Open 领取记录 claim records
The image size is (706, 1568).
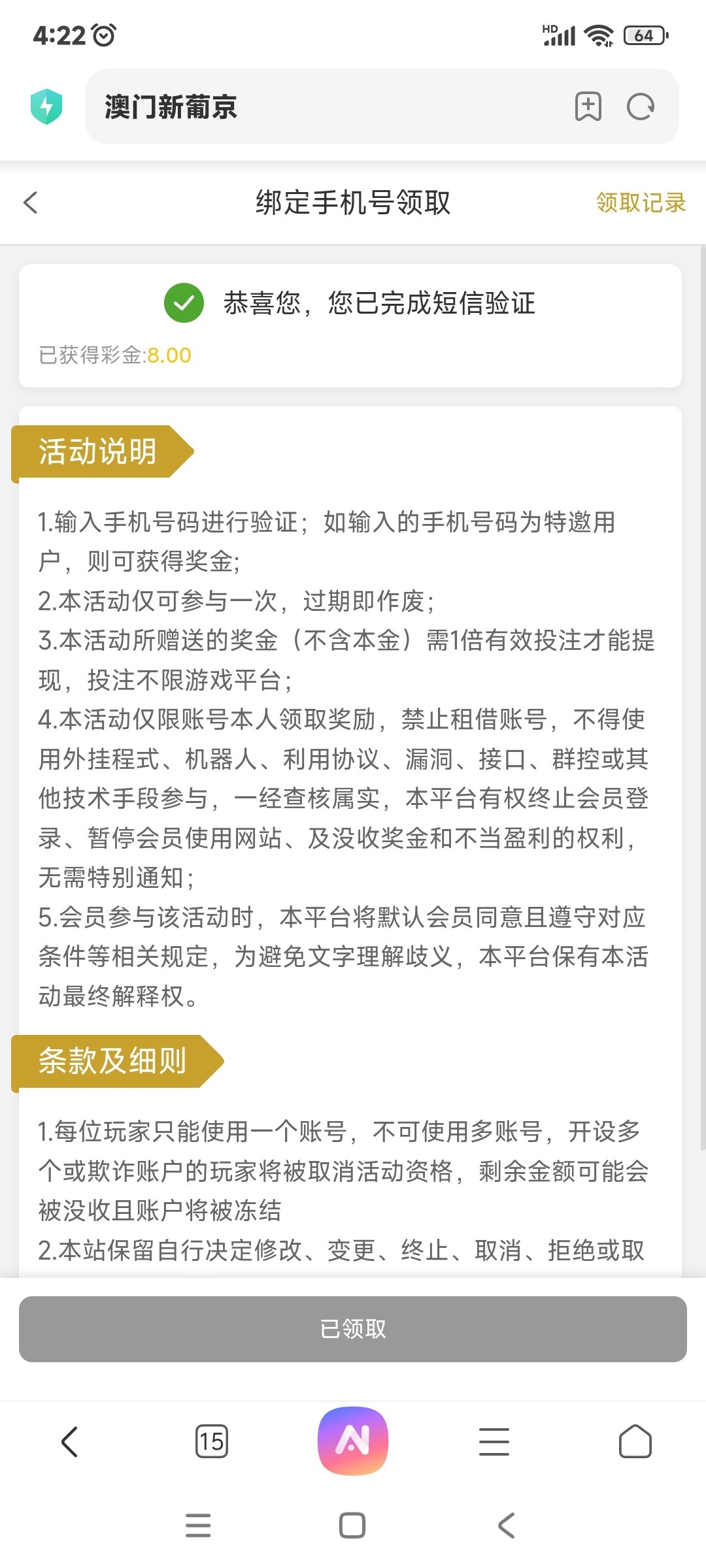tap(641, 203)
